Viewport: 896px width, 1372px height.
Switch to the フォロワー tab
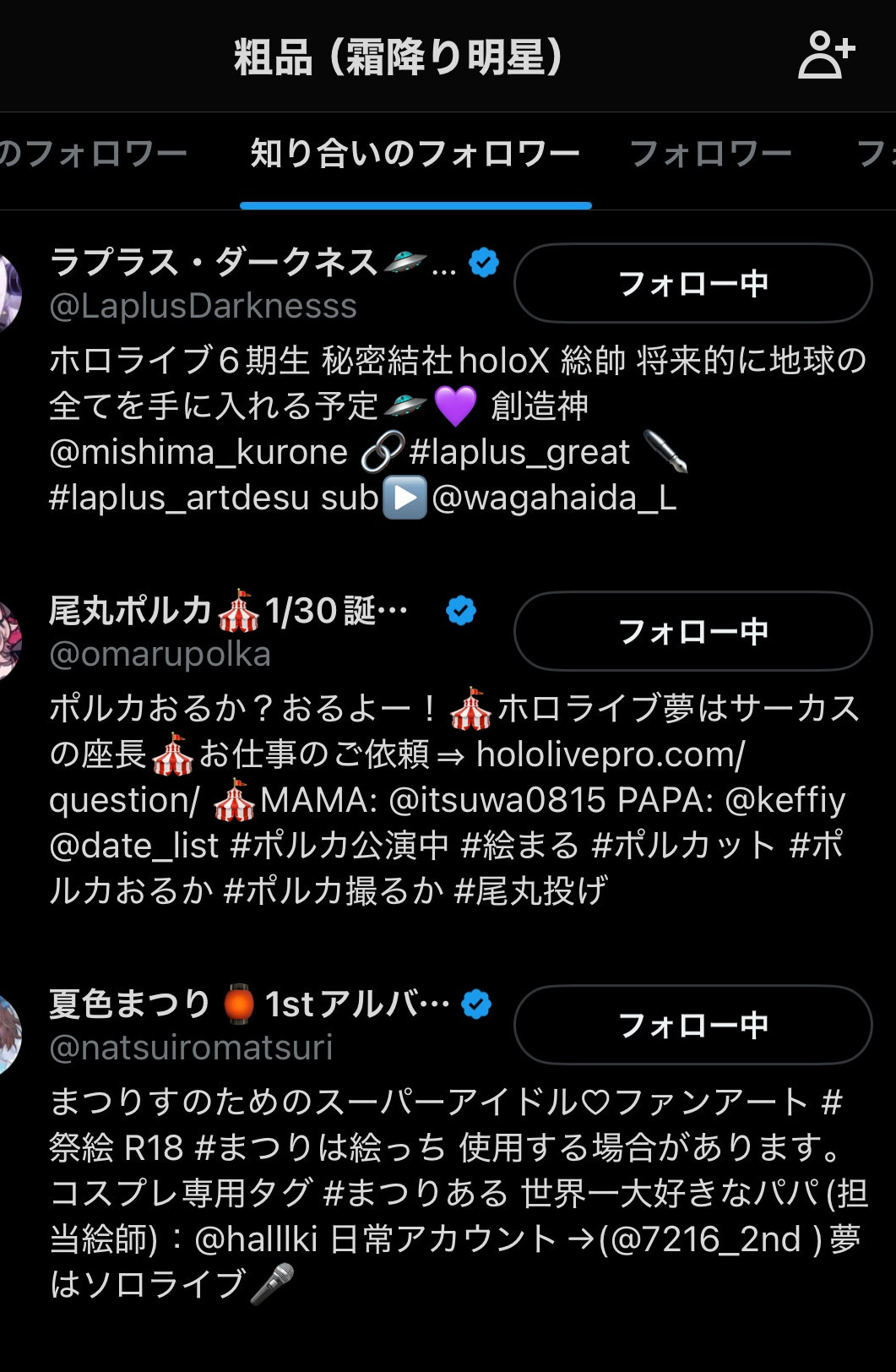[710, 155]
